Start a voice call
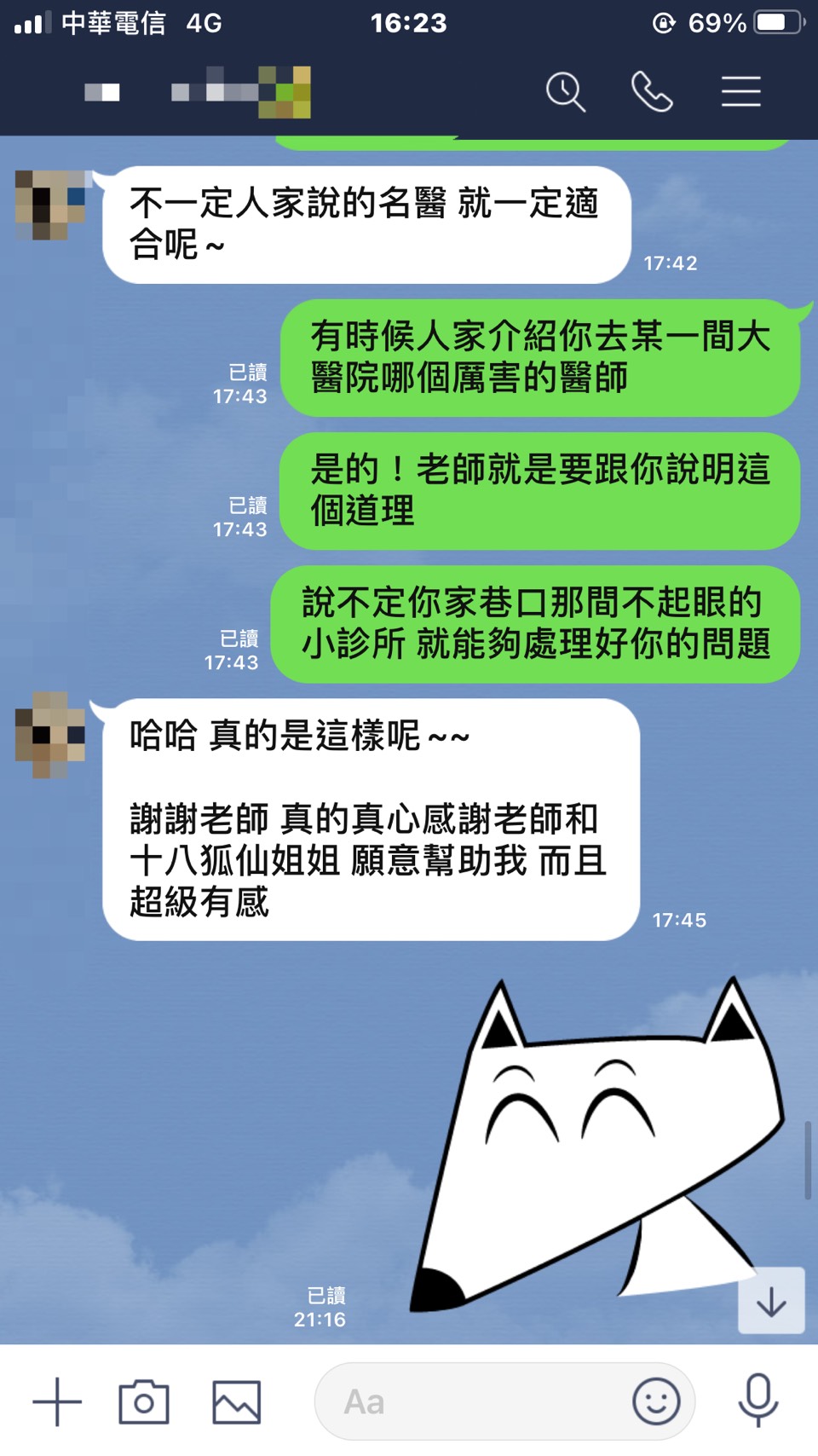Image resolution: width=818 pixels, height=1456 pixels. tap(652, 92)
